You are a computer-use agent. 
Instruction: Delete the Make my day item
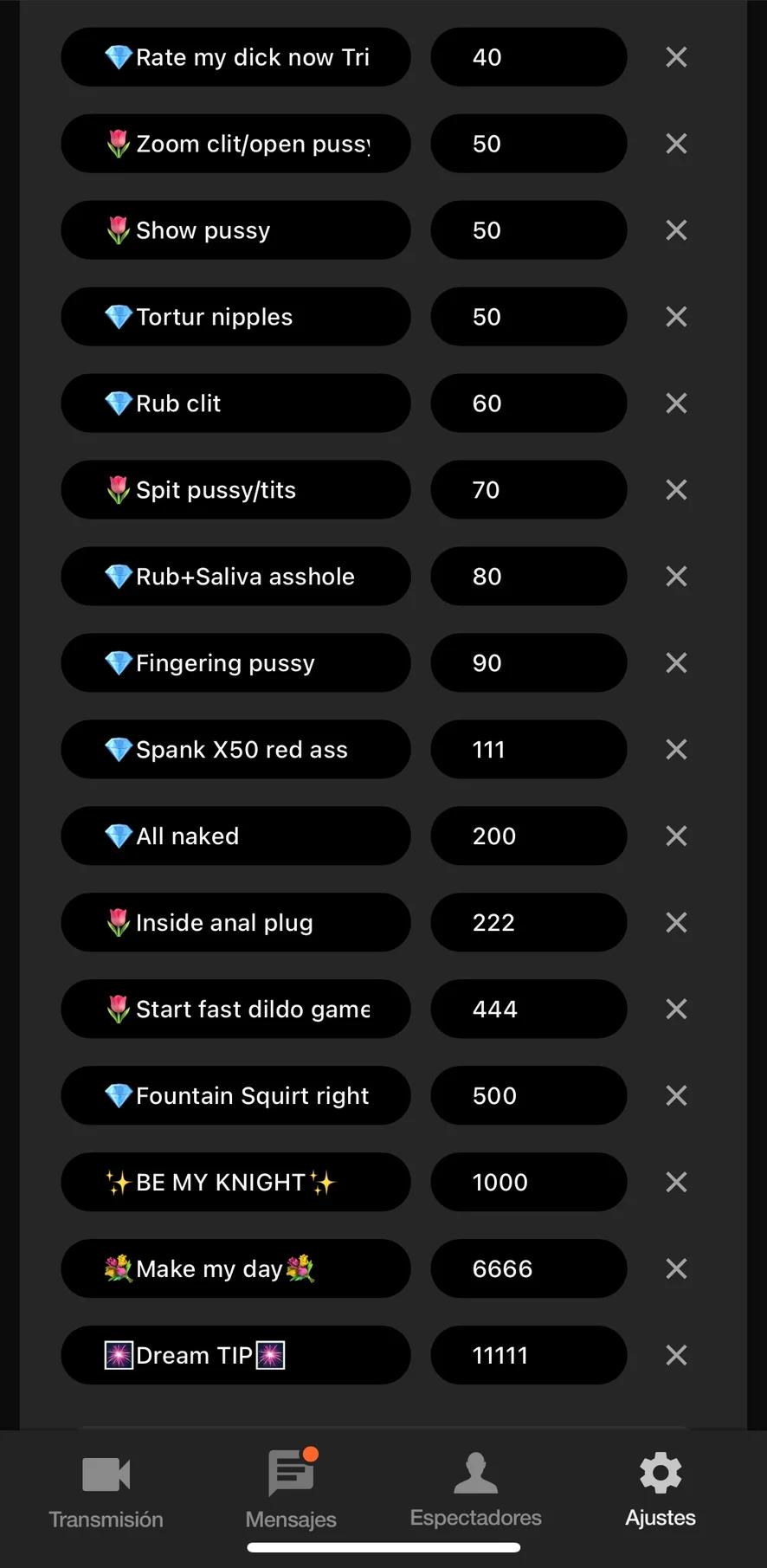pos(676,1268)
